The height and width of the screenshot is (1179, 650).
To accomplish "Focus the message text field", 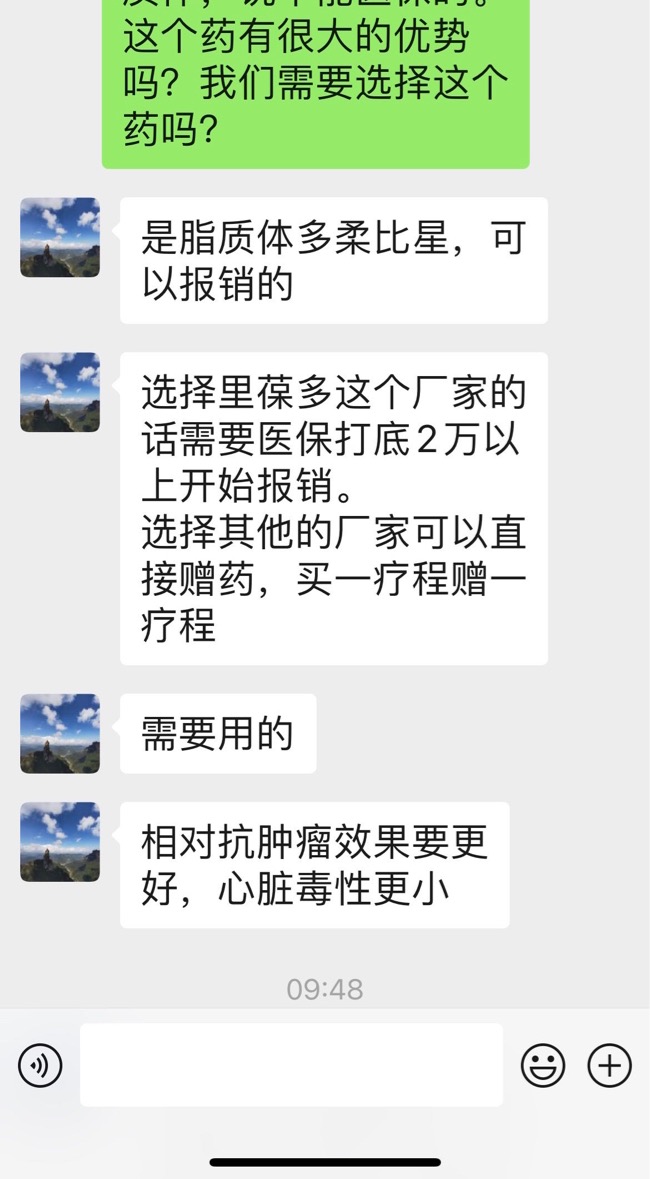I will coord(291,1065).
